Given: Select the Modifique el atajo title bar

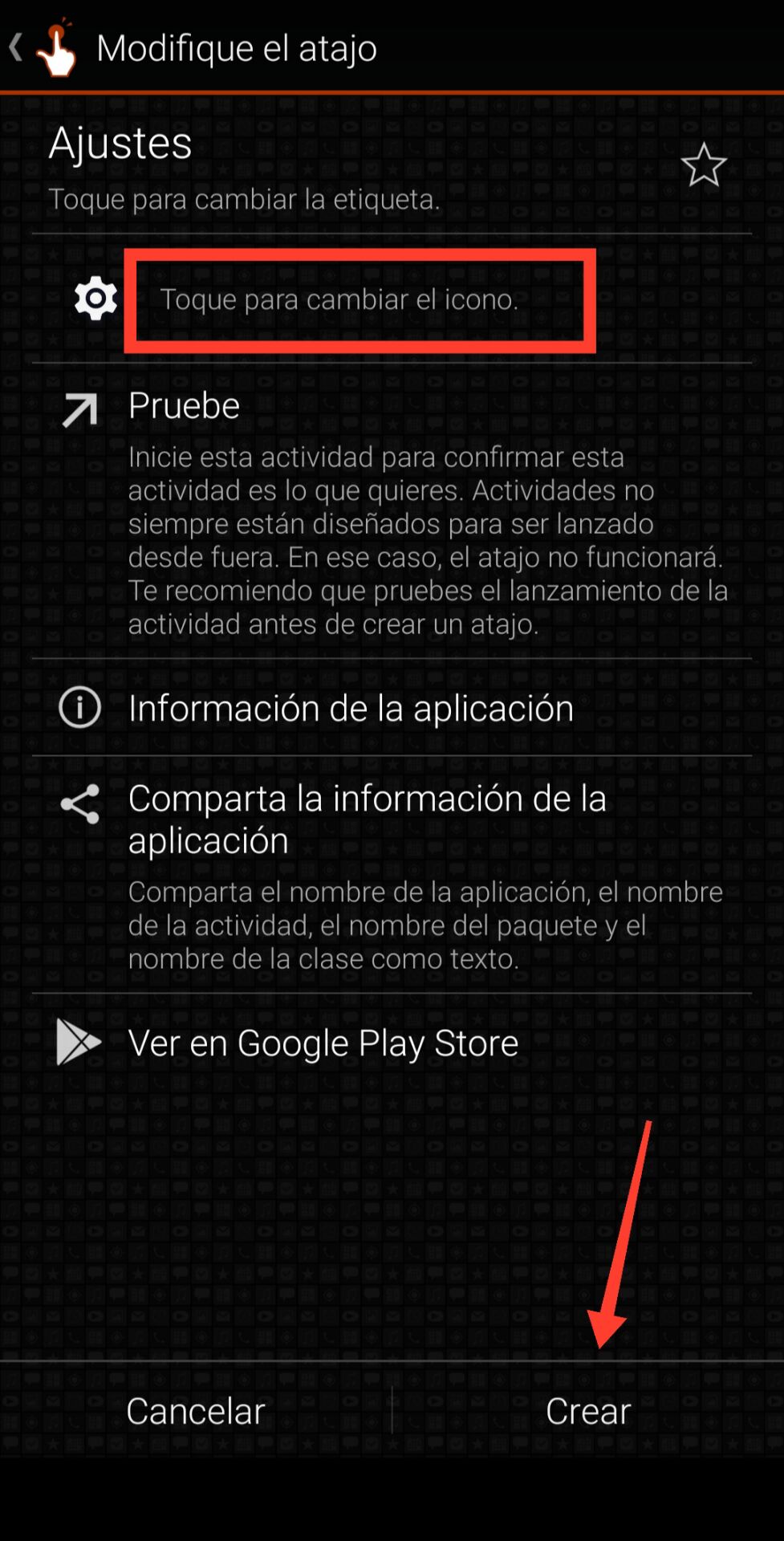Looking at the screenshot, I should point(235,46).
